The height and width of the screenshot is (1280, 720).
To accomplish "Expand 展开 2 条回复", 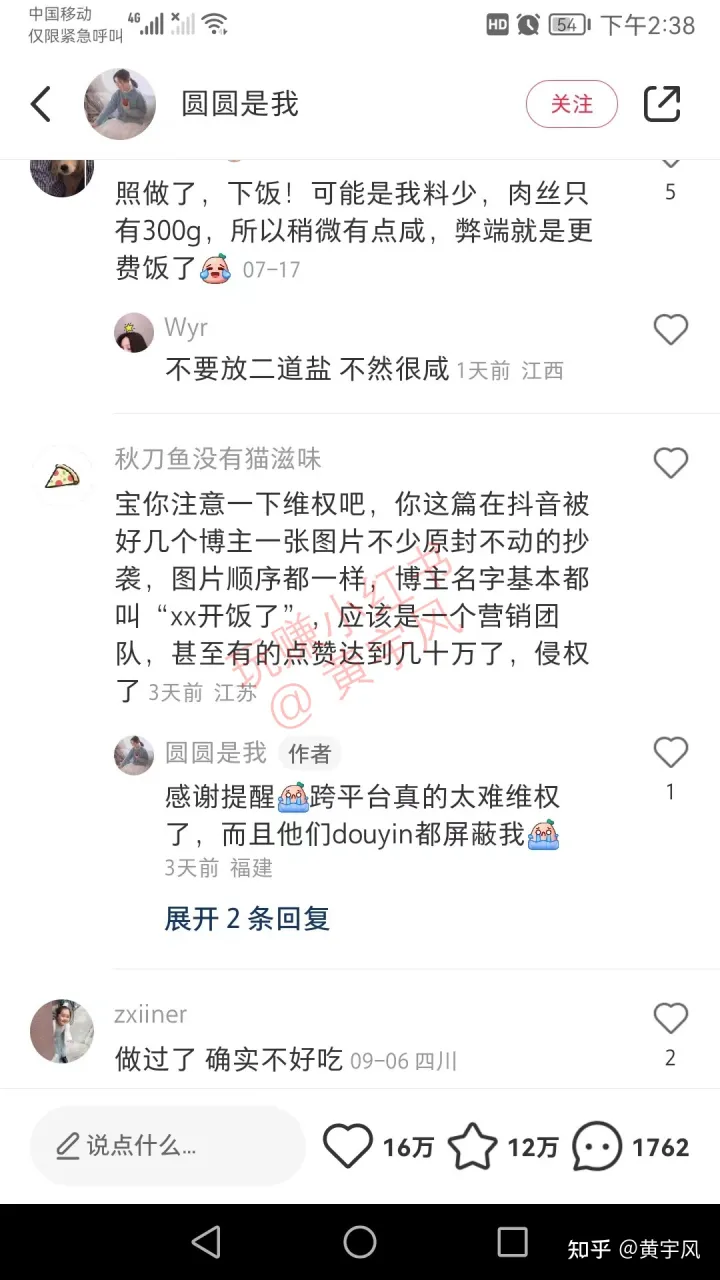I will tap(247, 918).
